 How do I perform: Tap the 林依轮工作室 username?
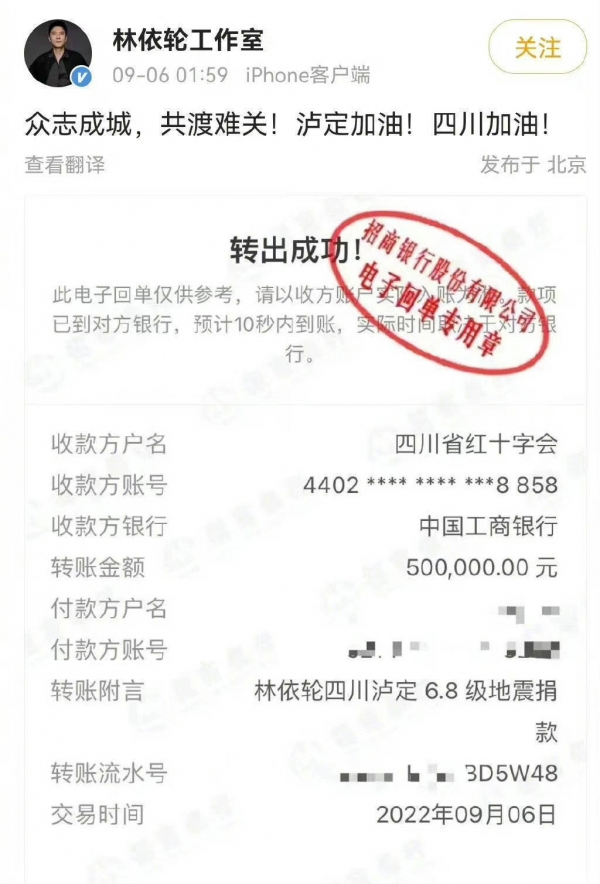coord(189,39)
